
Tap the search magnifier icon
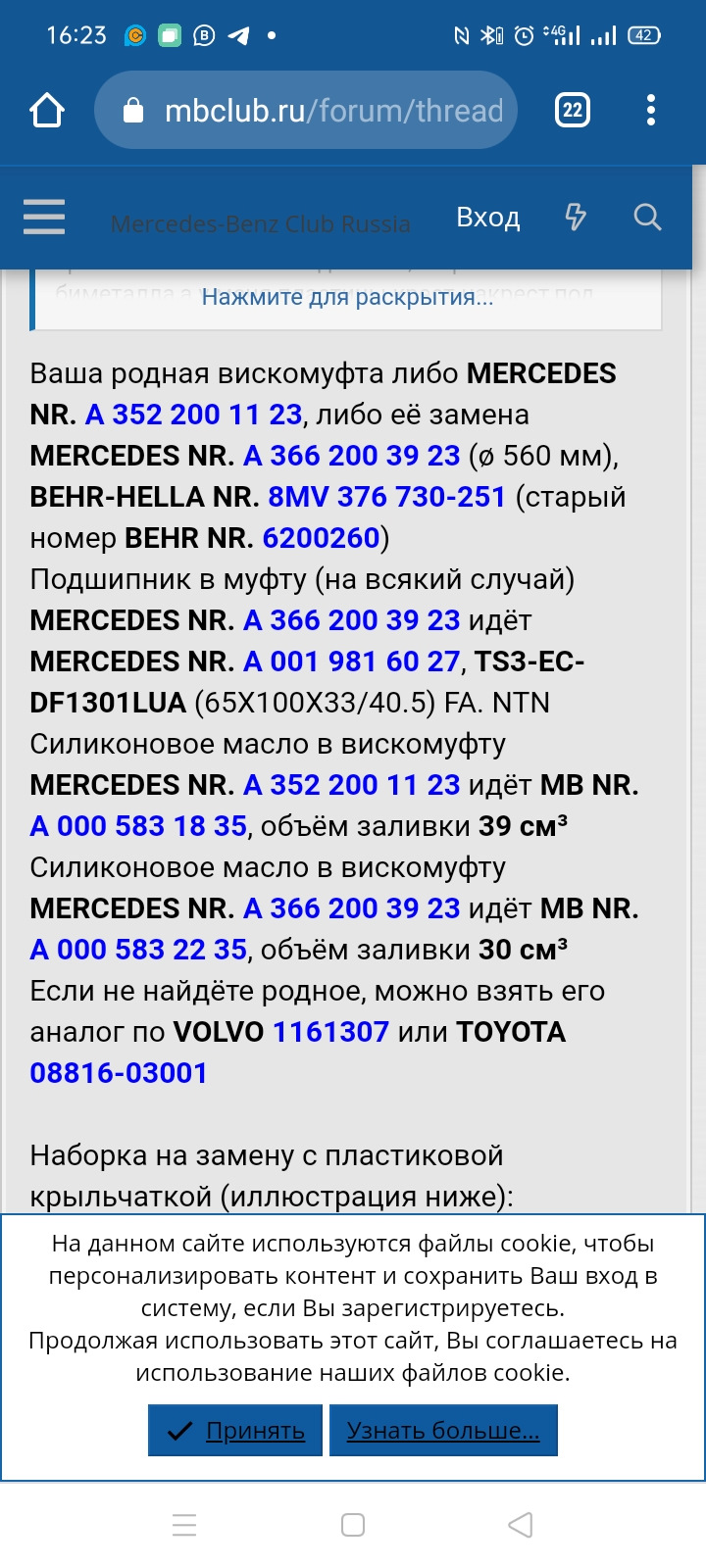point(647,218)
